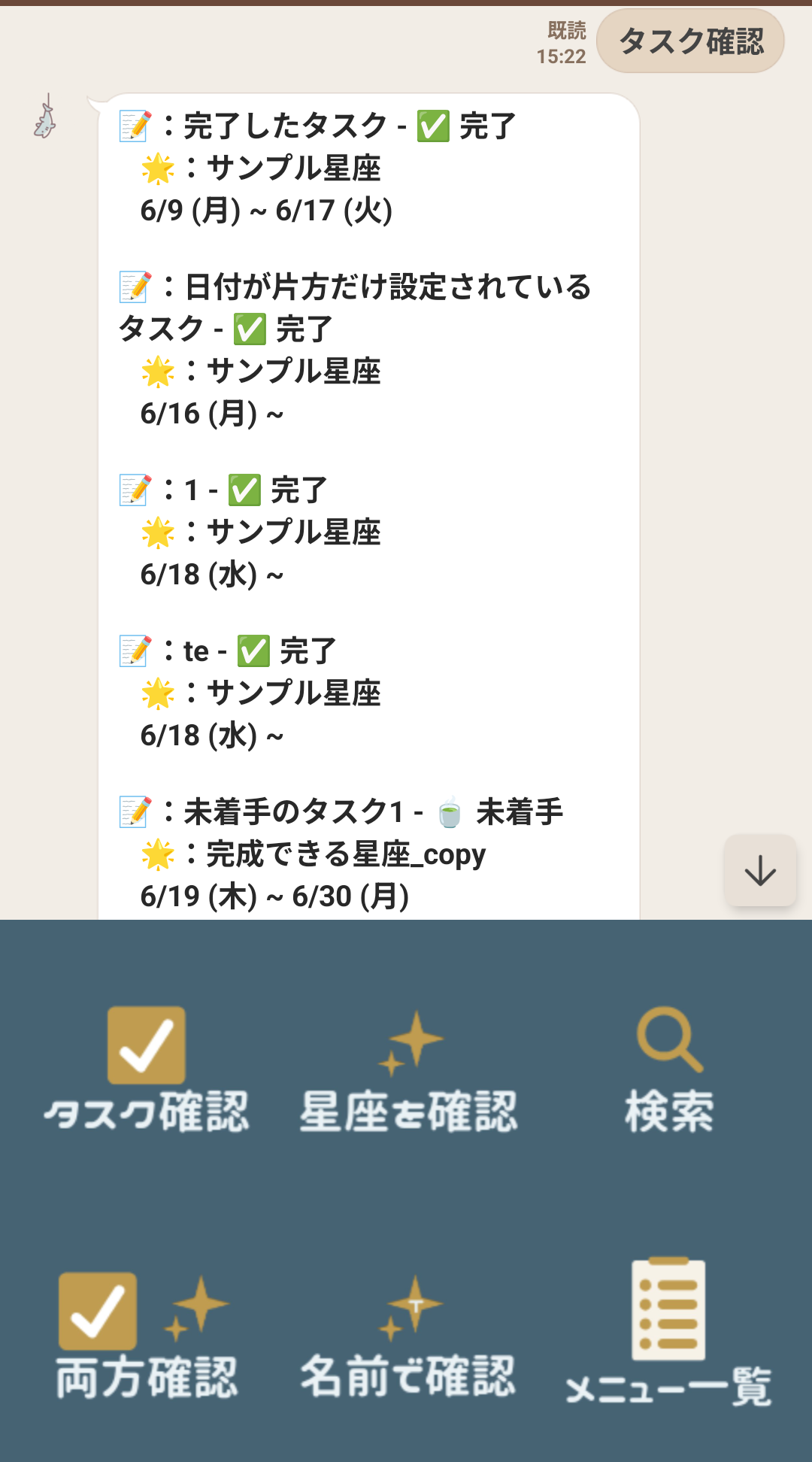Tap the date range 6/9 ~ 6/17

coord(265,211)
